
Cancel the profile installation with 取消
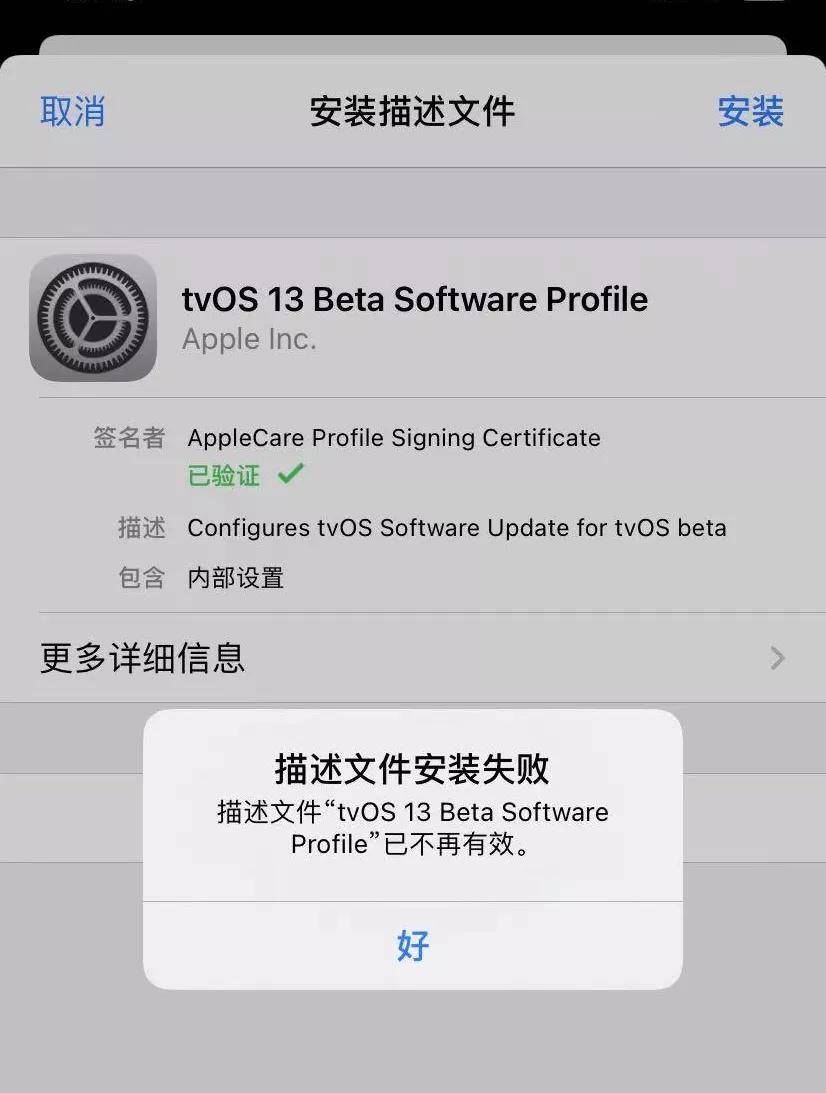tap(72, 111)
